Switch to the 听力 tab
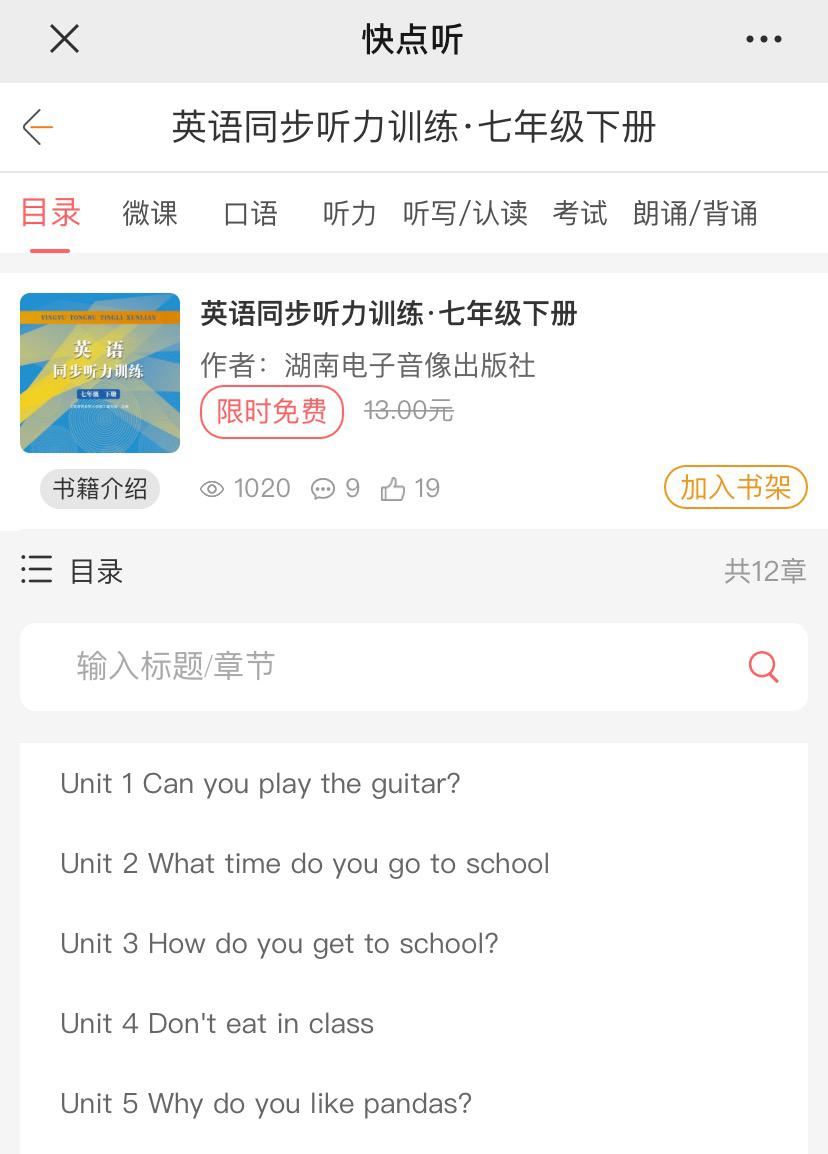828x1154 pixels. (349, 213)
